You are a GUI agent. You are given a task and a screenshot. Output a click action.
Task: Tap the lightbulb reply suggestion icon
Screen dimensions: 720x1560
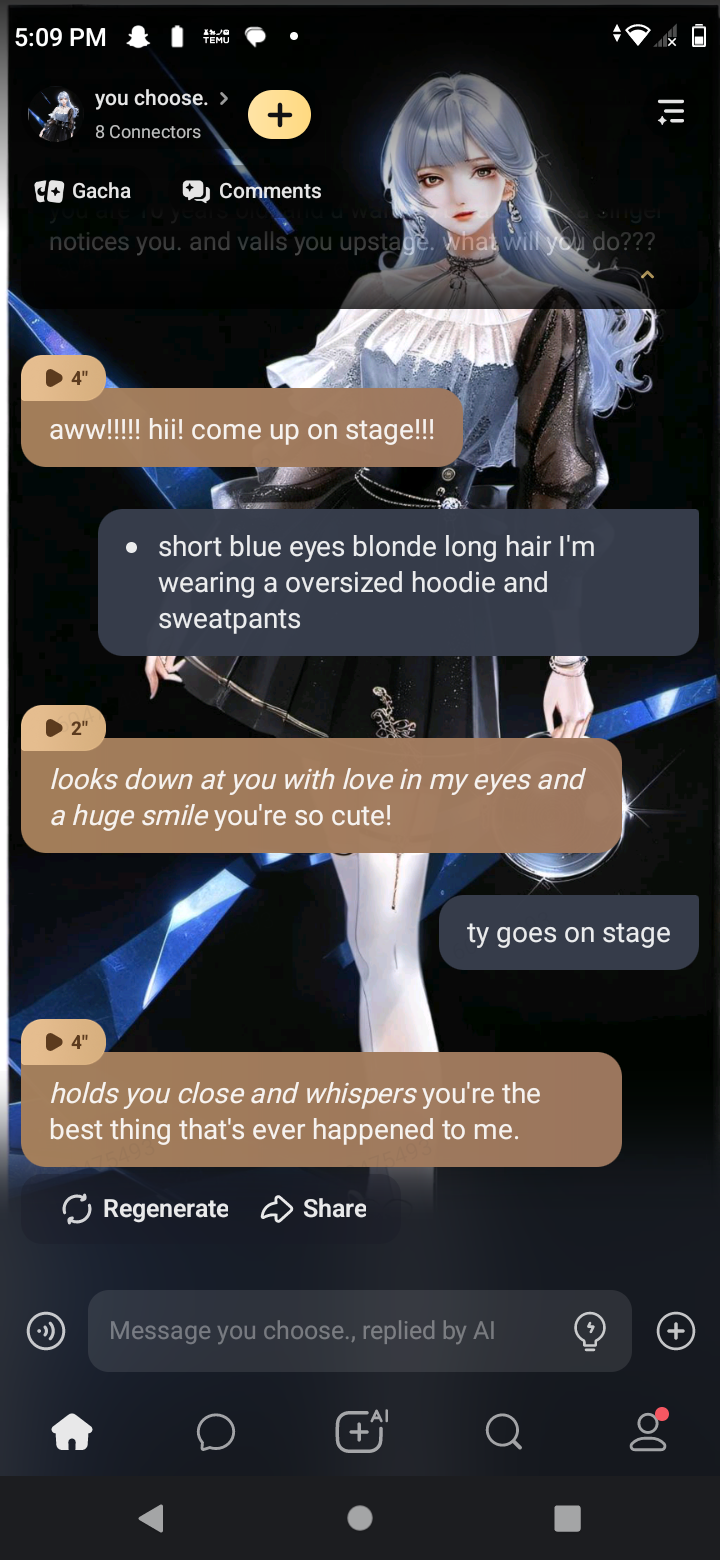click(x=590, y=1331)
